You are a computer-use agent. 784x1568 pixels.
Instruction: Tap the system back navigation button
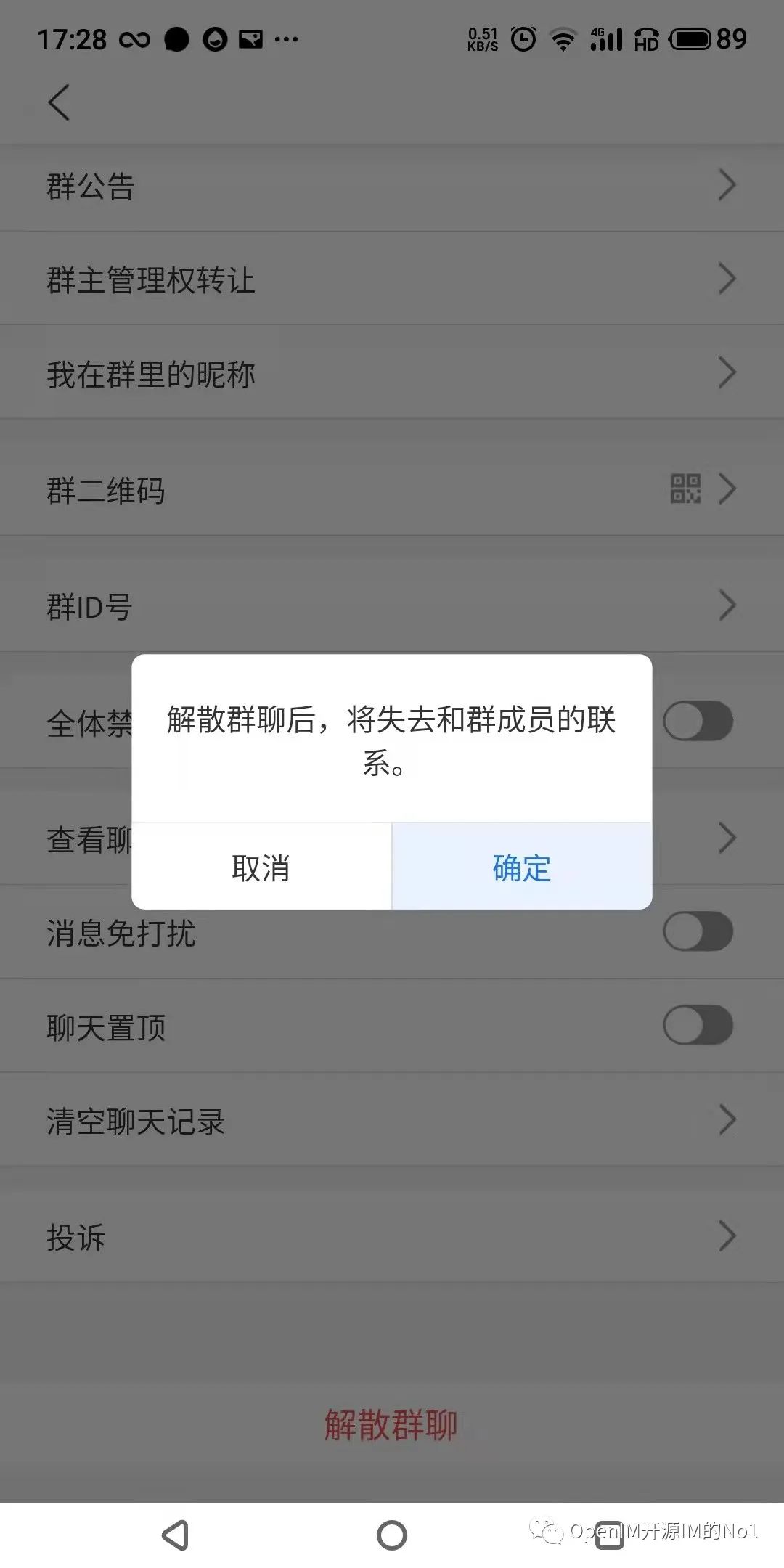[176, 1535]
